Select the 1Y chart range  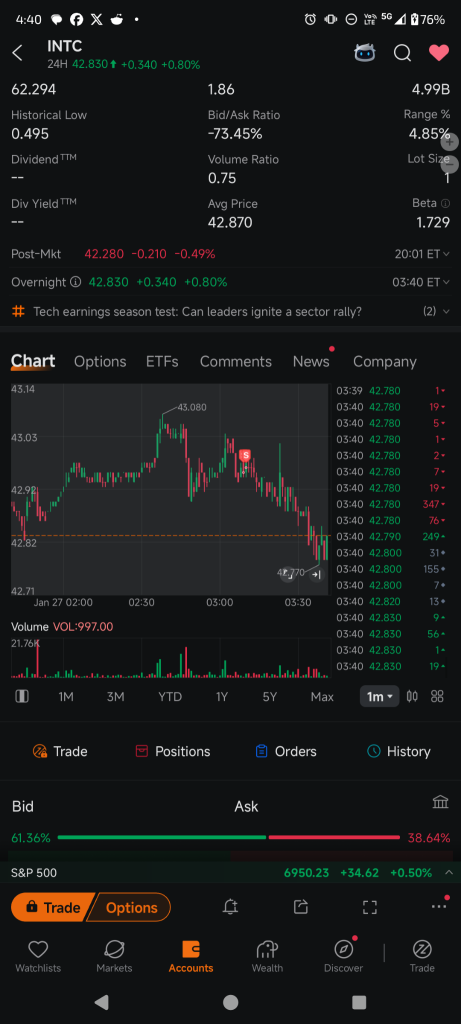tap(222, 697)
